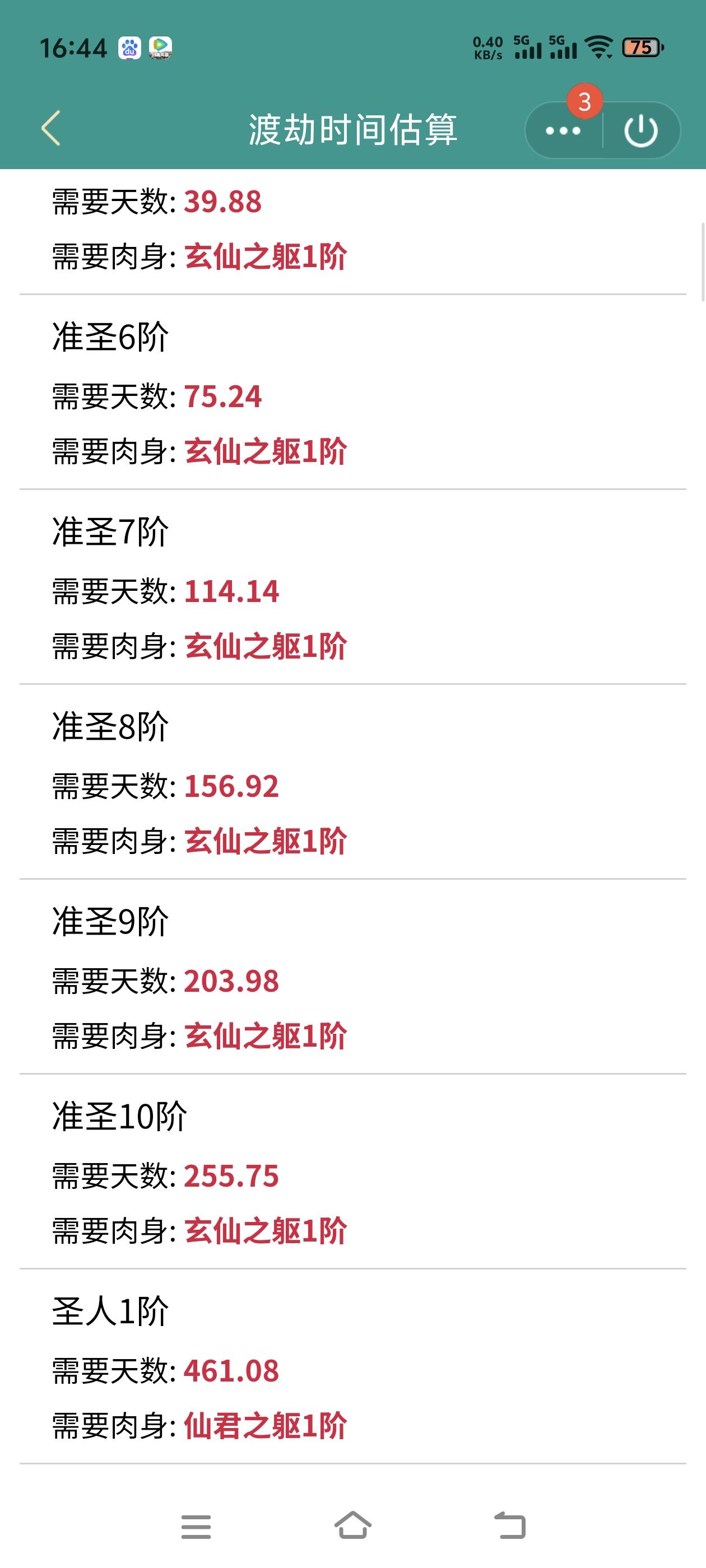Go back using the header arrow
Image resolution: width=706 pixels, height=1568 pixels.
click(51, 128)
